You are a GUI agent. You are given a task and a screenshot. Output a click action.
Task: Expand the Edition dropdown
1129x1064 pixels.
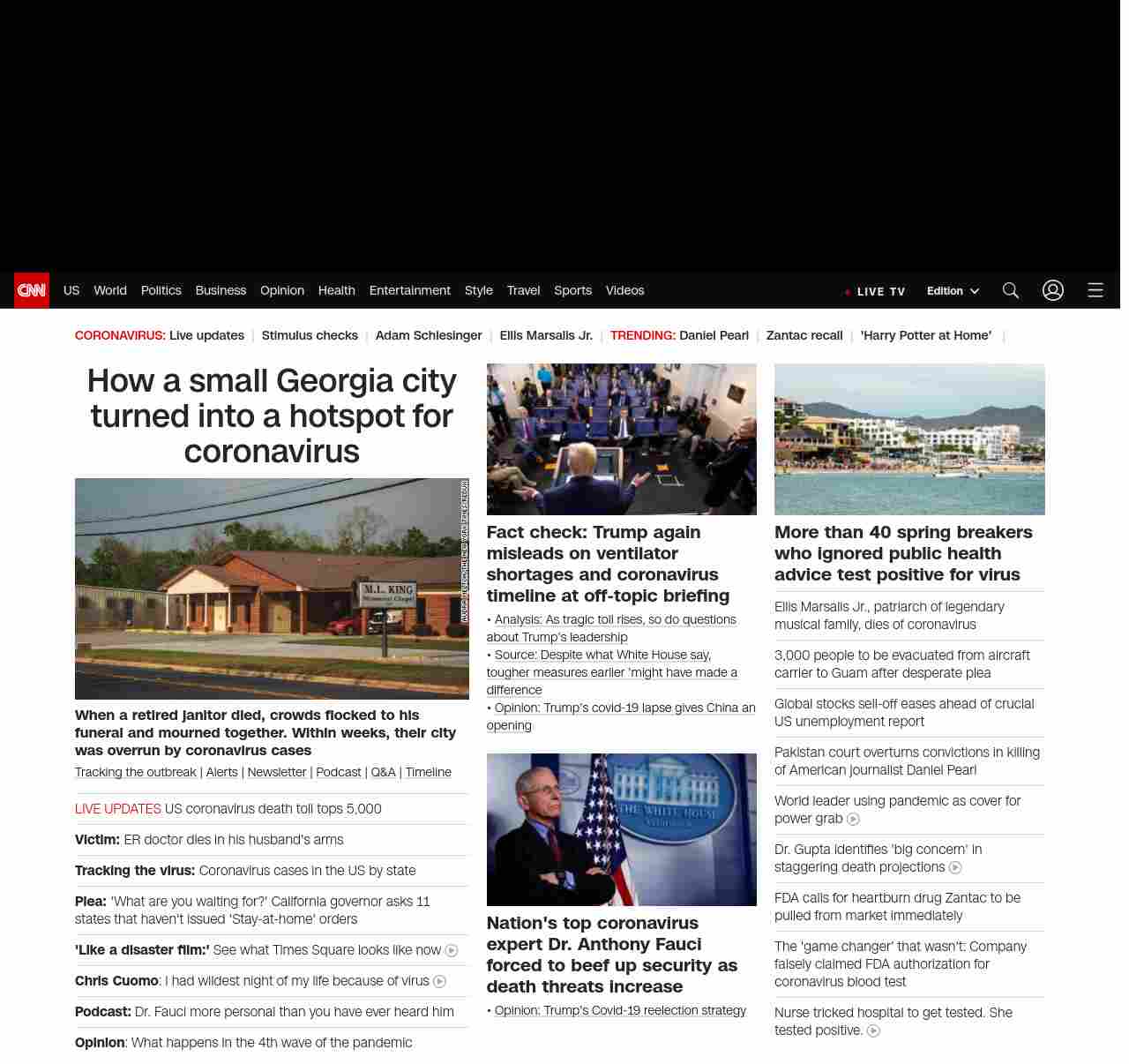(953, 291)
